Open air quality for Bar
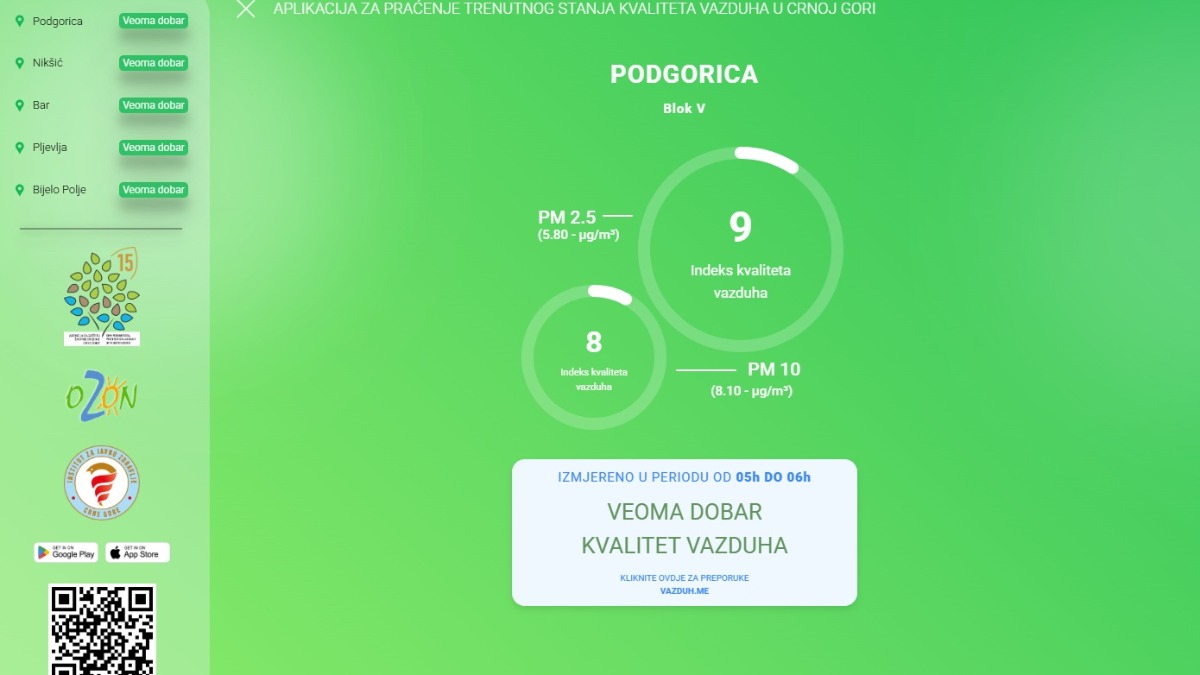The height and width of the screenshot is (675, 1200). (x=41, y=105)
